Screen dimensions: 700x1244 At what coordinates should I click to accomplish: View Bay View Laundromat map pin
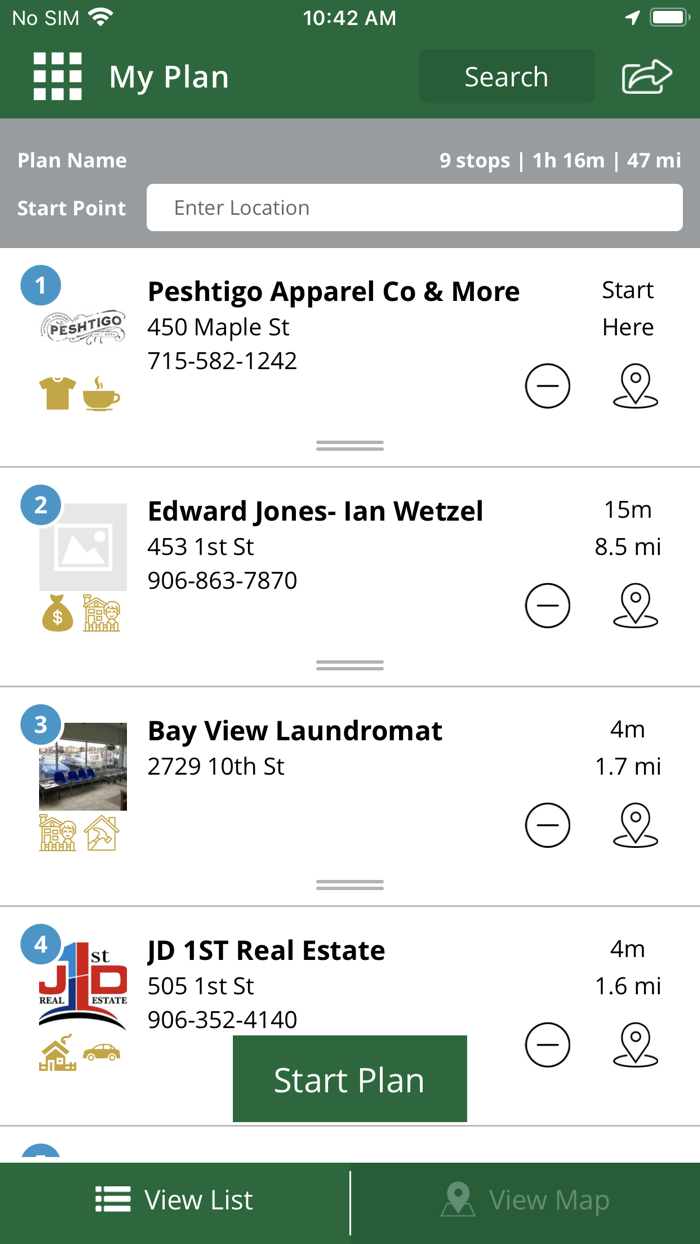[x=635, y=826]
